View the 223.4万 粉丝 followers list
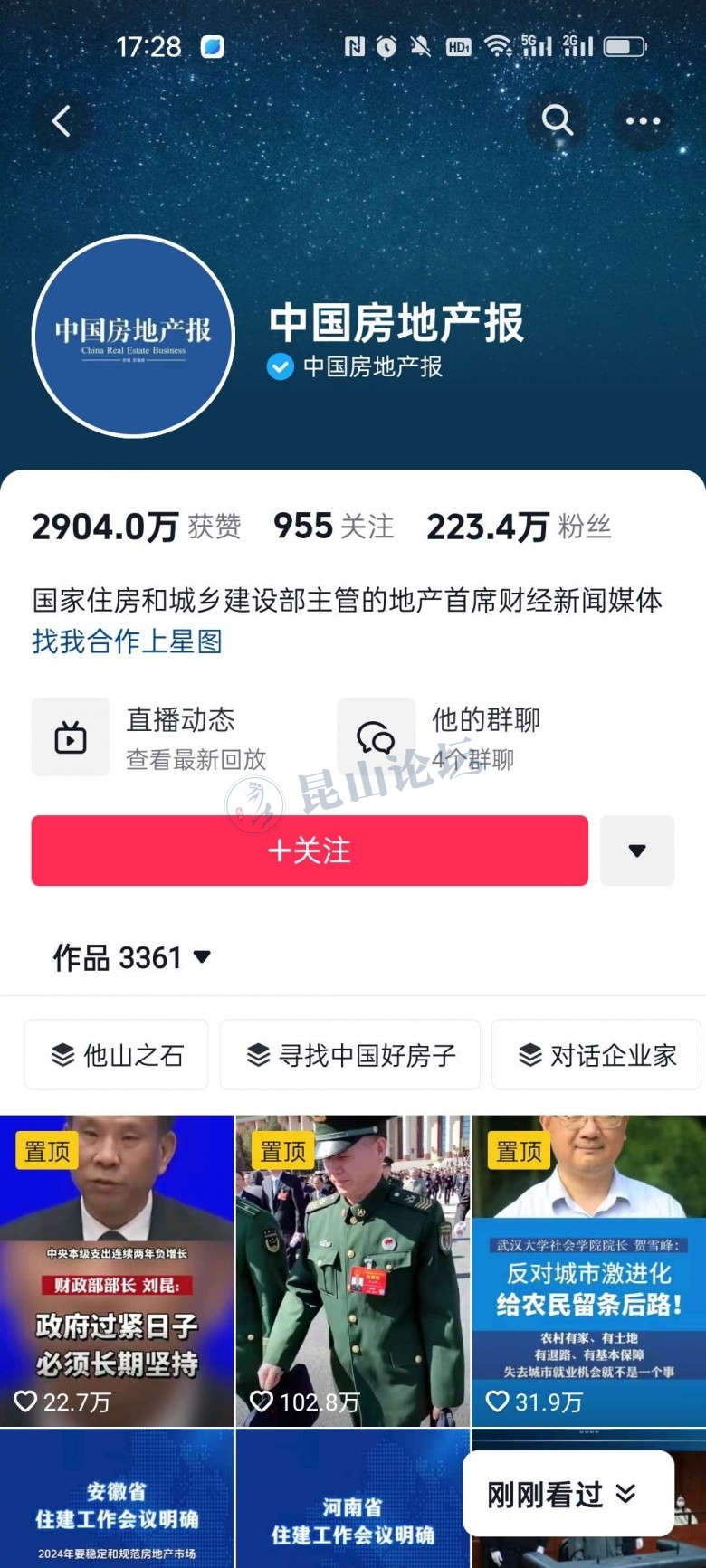Image resolution: width=706 pixels, height=1568 pixels. 519,527
